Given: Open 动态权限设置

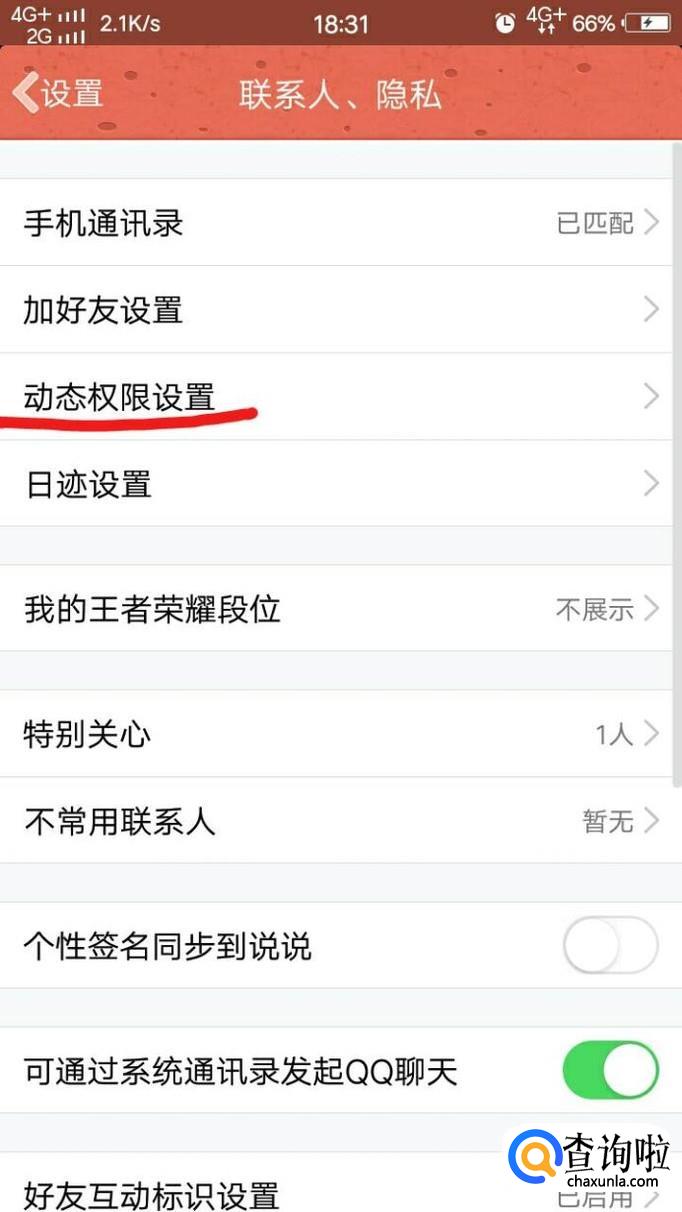Looking at the screenshot, I should 340,397.
